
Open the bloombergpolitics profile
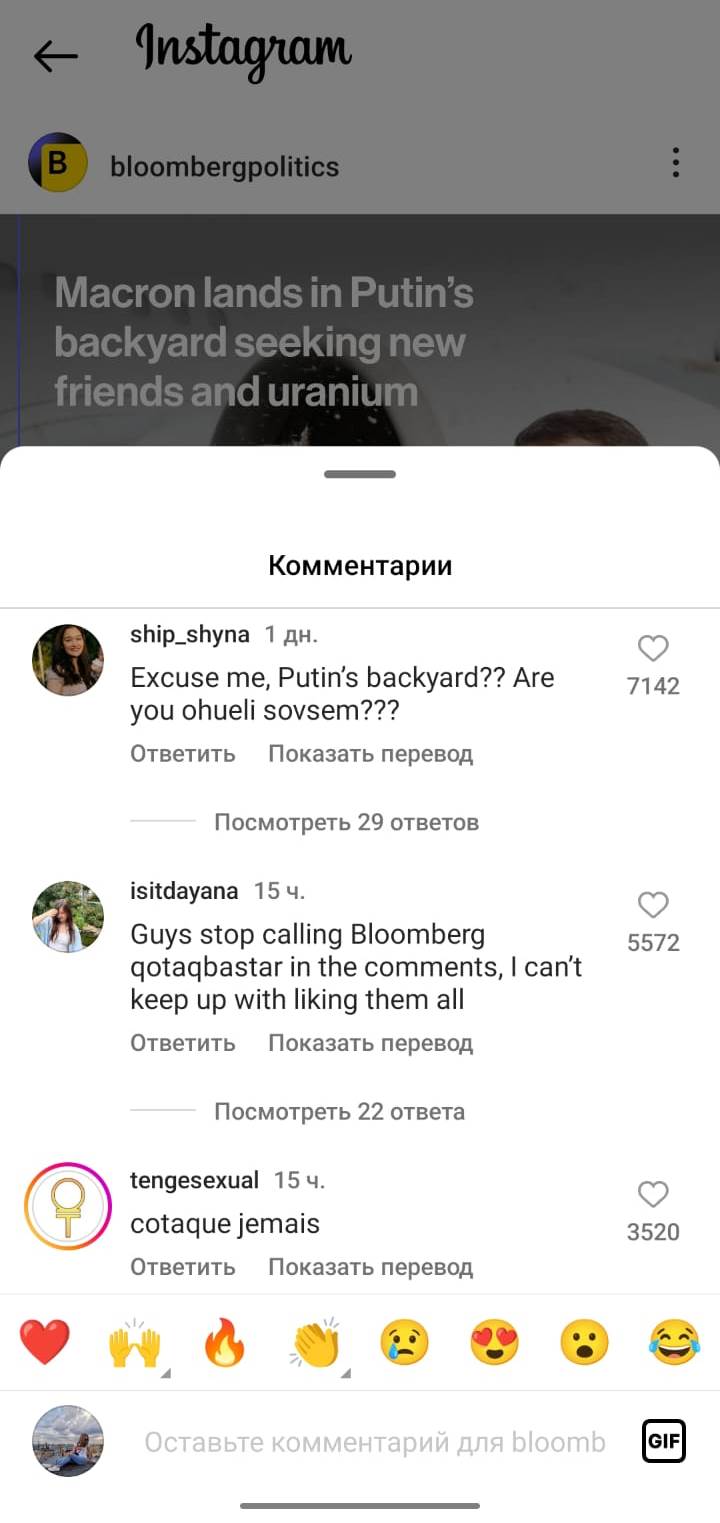tap(224, 166)
